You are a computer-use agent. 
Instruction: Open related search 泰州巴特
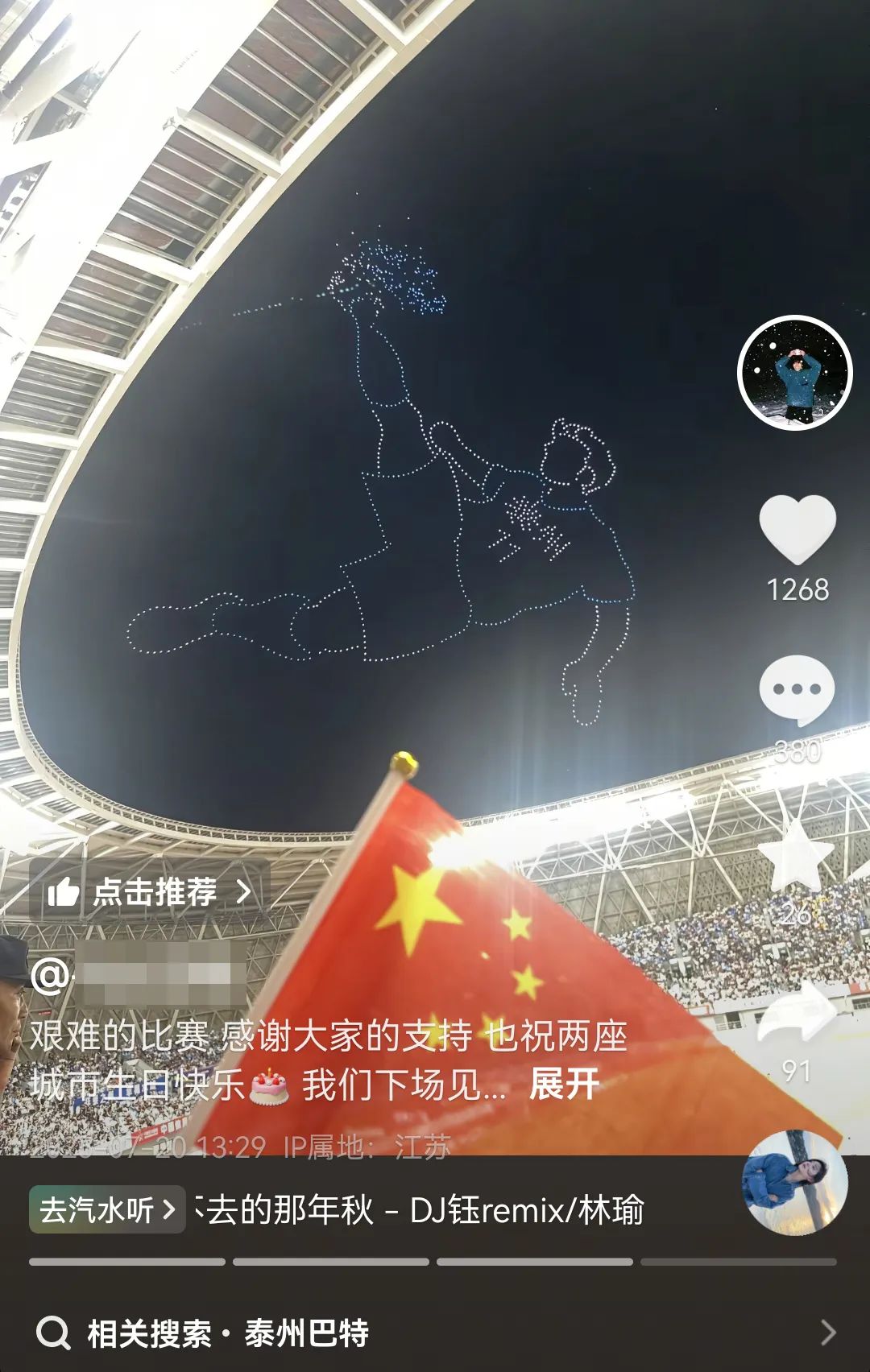point(306,1333)
